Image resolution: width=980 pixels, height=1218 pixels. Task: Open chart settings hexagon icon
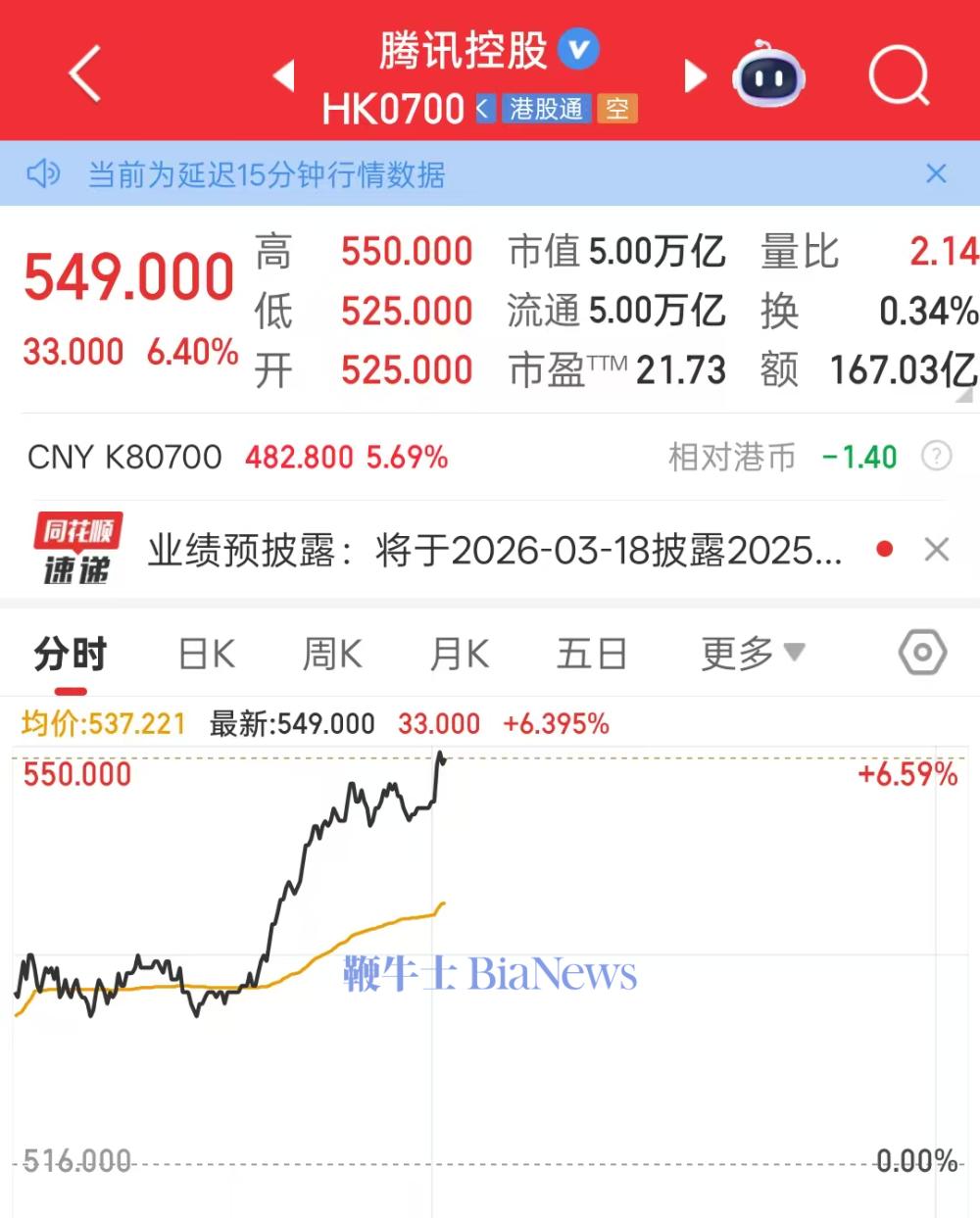(x=922, y=653)
